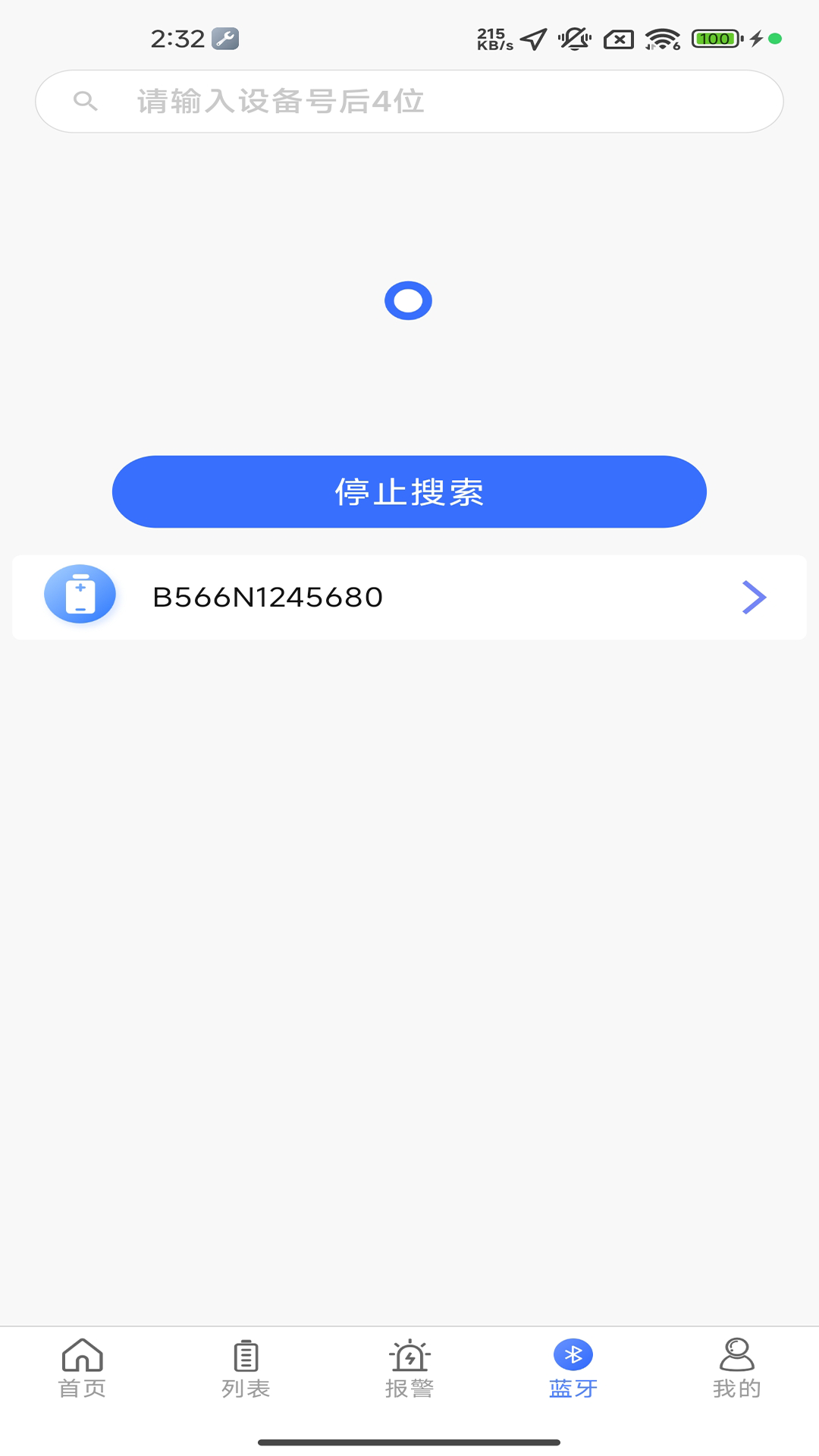Viewport: 819px width, 1456px height.
Task: Select device B566N1245680 from the list
Action: click(267, 597)
